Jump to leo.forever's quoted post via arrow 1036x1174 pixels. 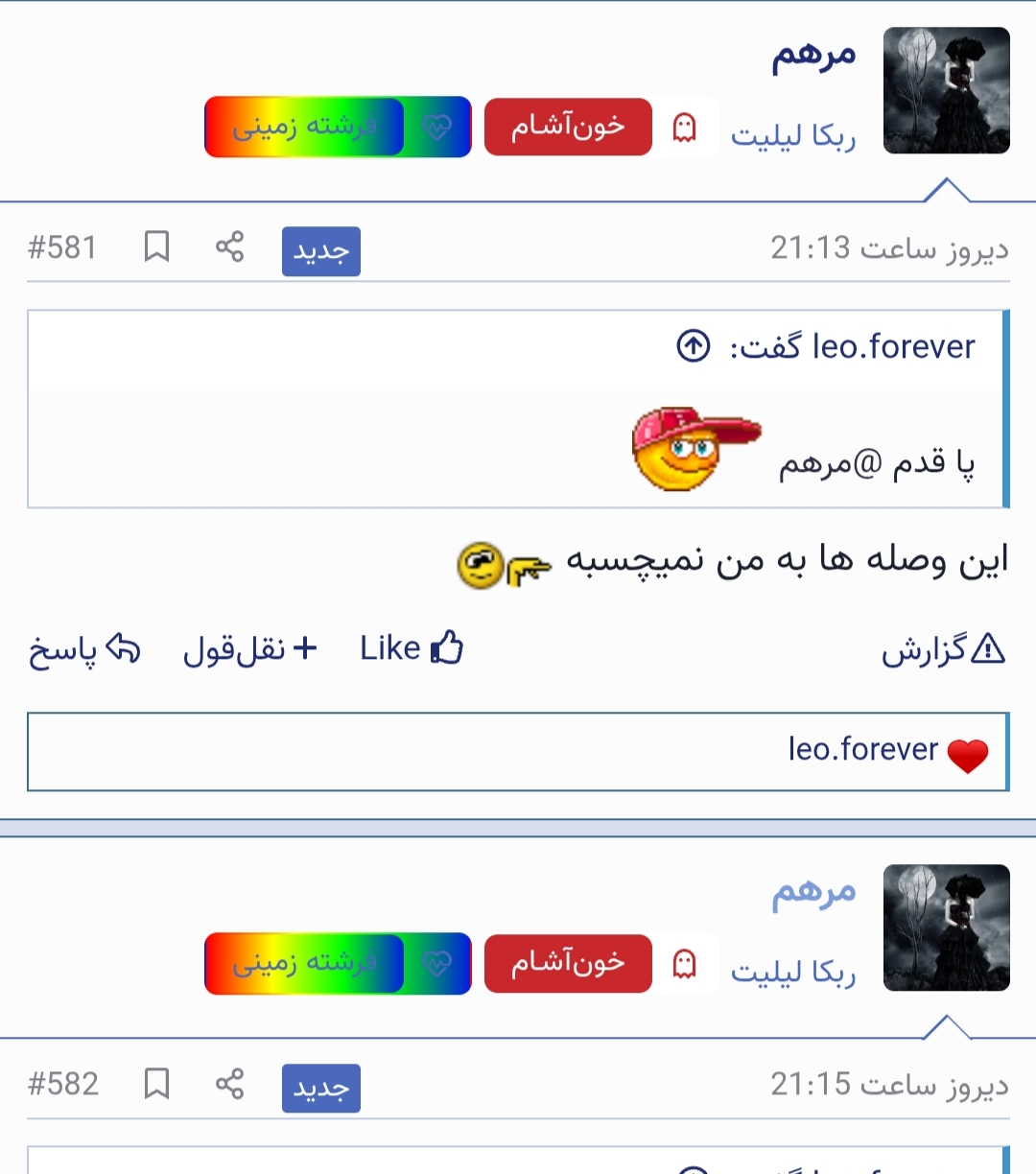point(694,345)
